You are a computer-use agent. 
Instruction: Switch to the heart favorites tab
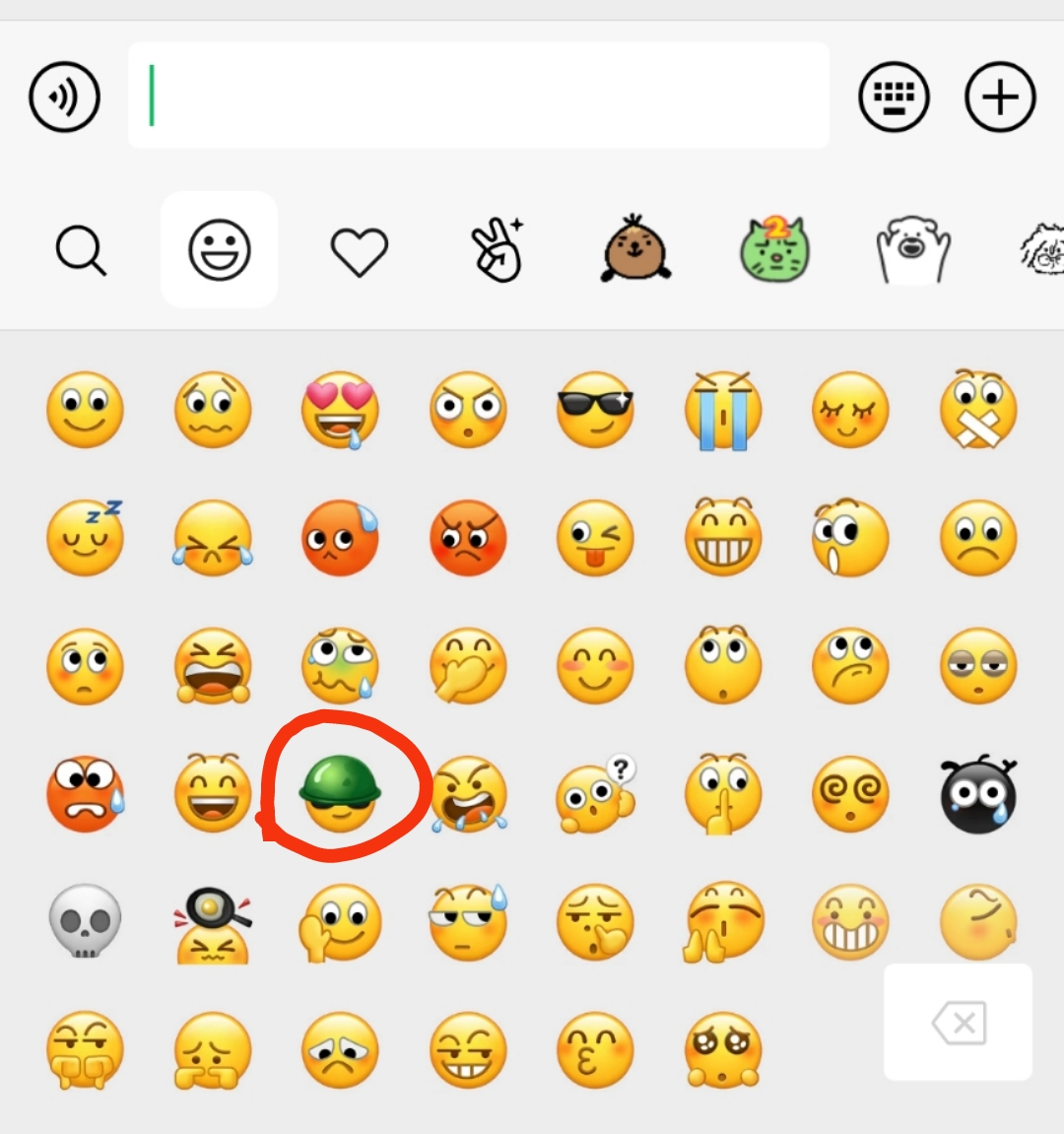click(359, 250)
